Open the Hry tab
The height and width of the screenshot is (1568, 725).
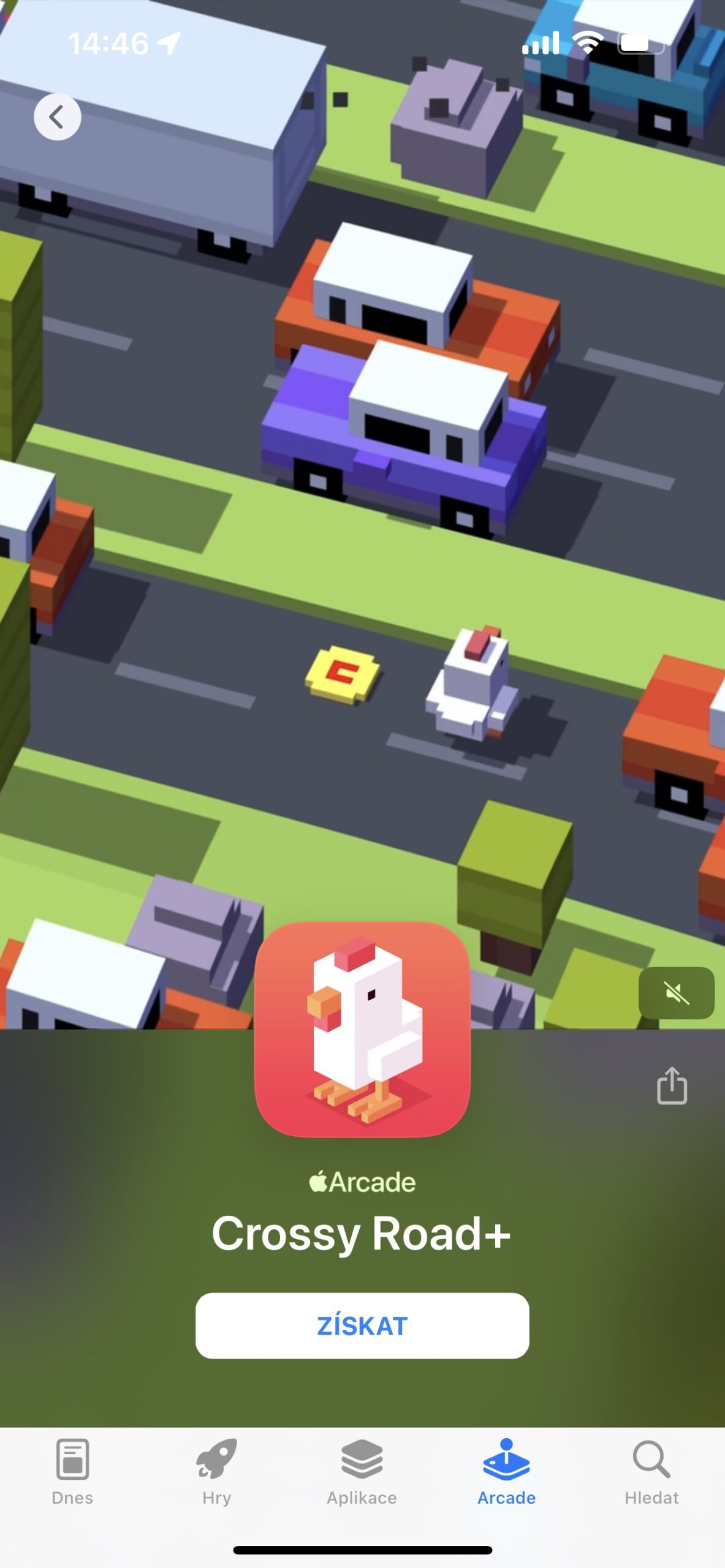click(x=217, y=1471)
